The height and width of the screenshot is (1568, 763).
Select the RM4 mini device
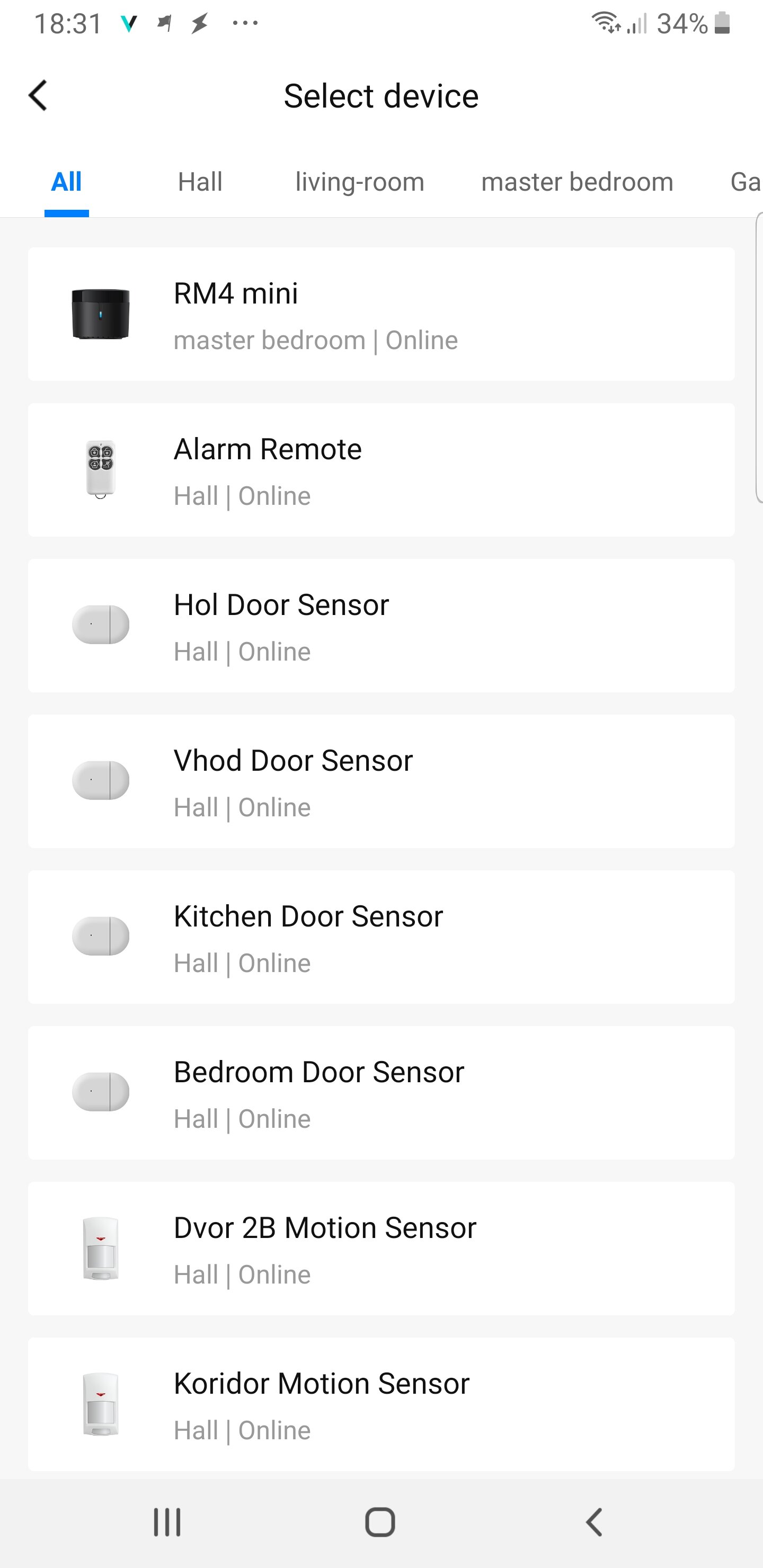click(x=381, y=314)
